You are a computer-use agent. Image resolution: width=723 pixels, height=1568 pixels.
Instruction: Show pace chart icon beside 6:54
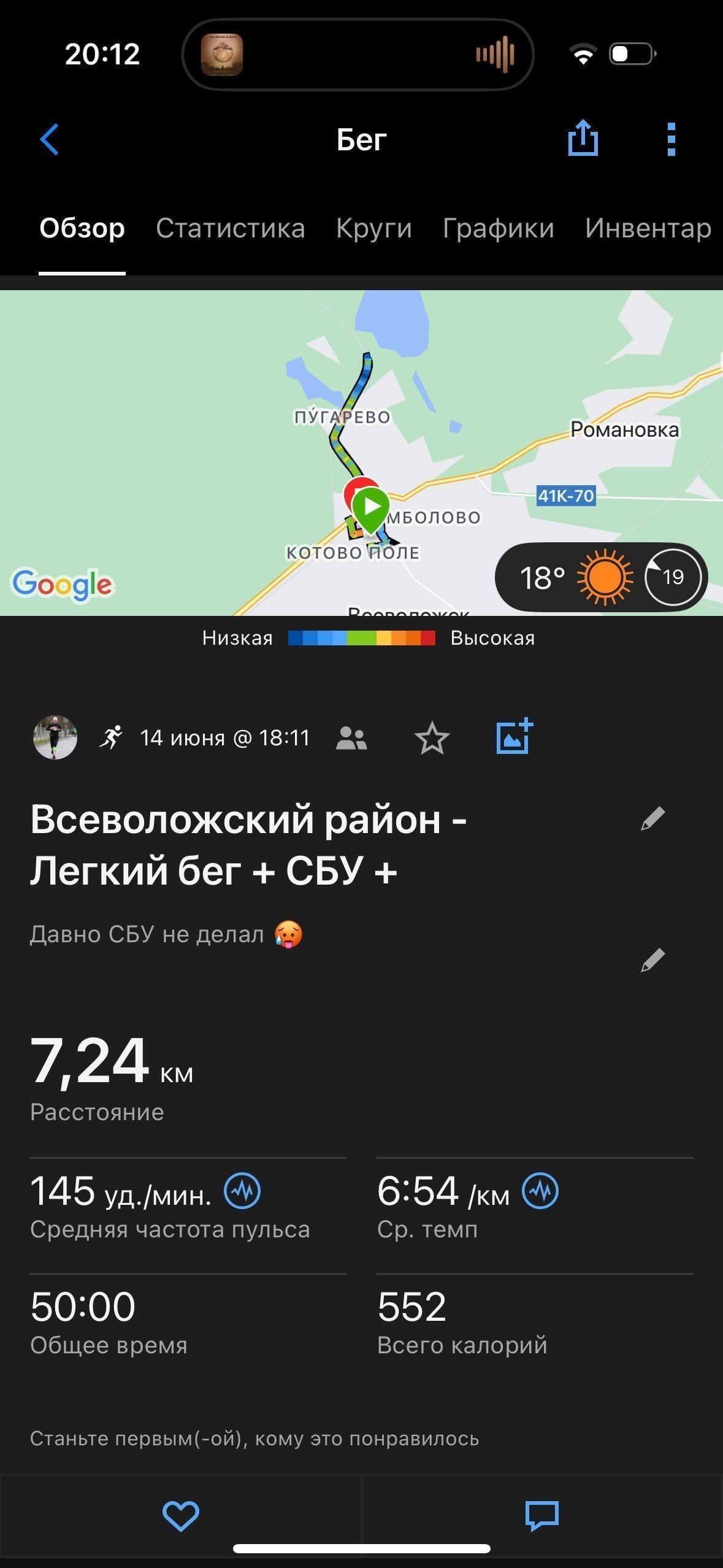[x=540, y=1191]
